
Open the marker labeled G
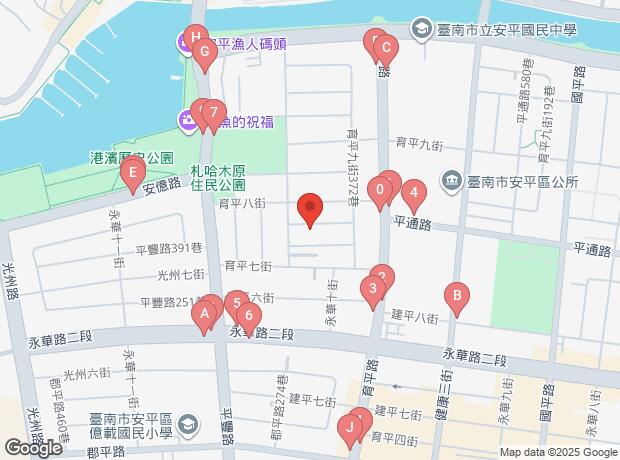click(204, 52)
